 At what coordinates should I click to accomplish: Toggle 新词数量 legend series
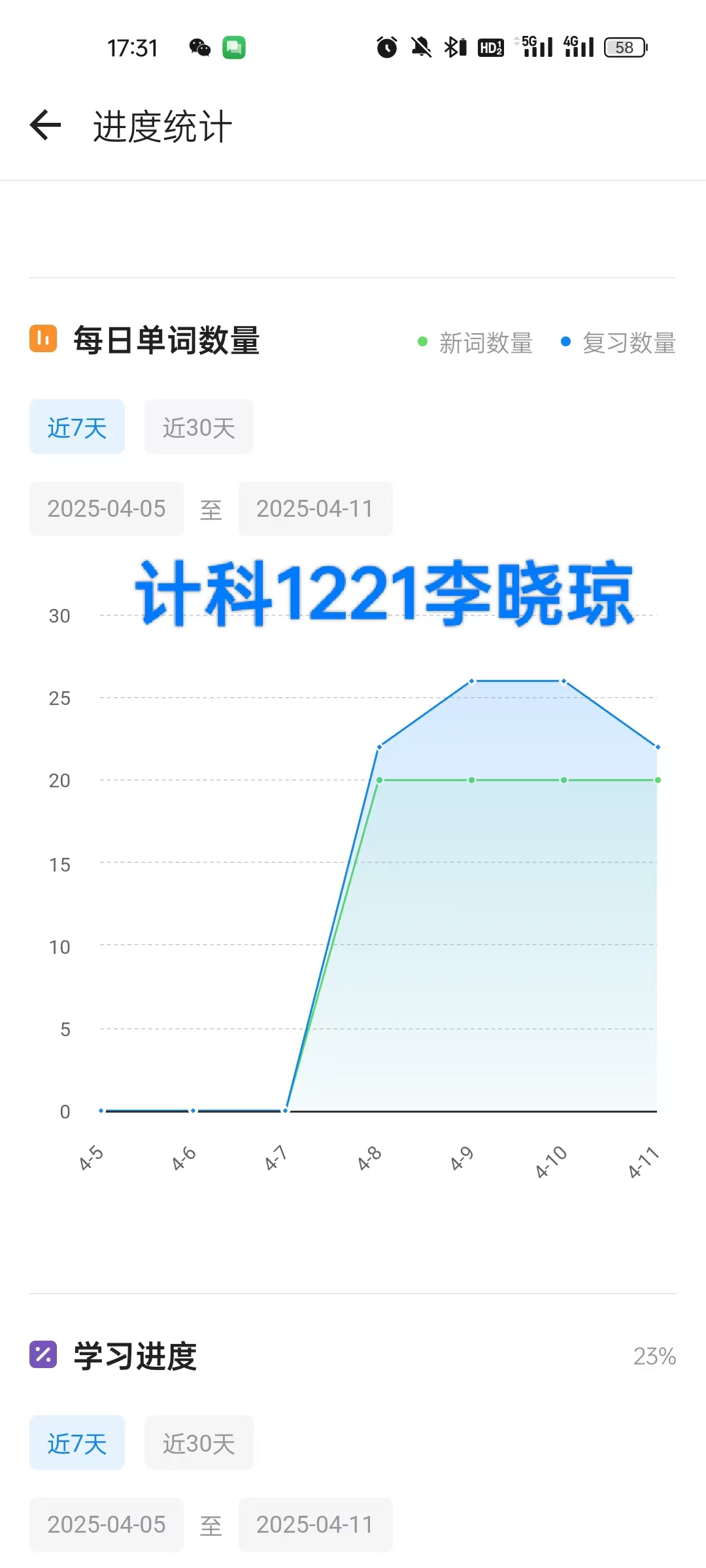pos(475,342)
